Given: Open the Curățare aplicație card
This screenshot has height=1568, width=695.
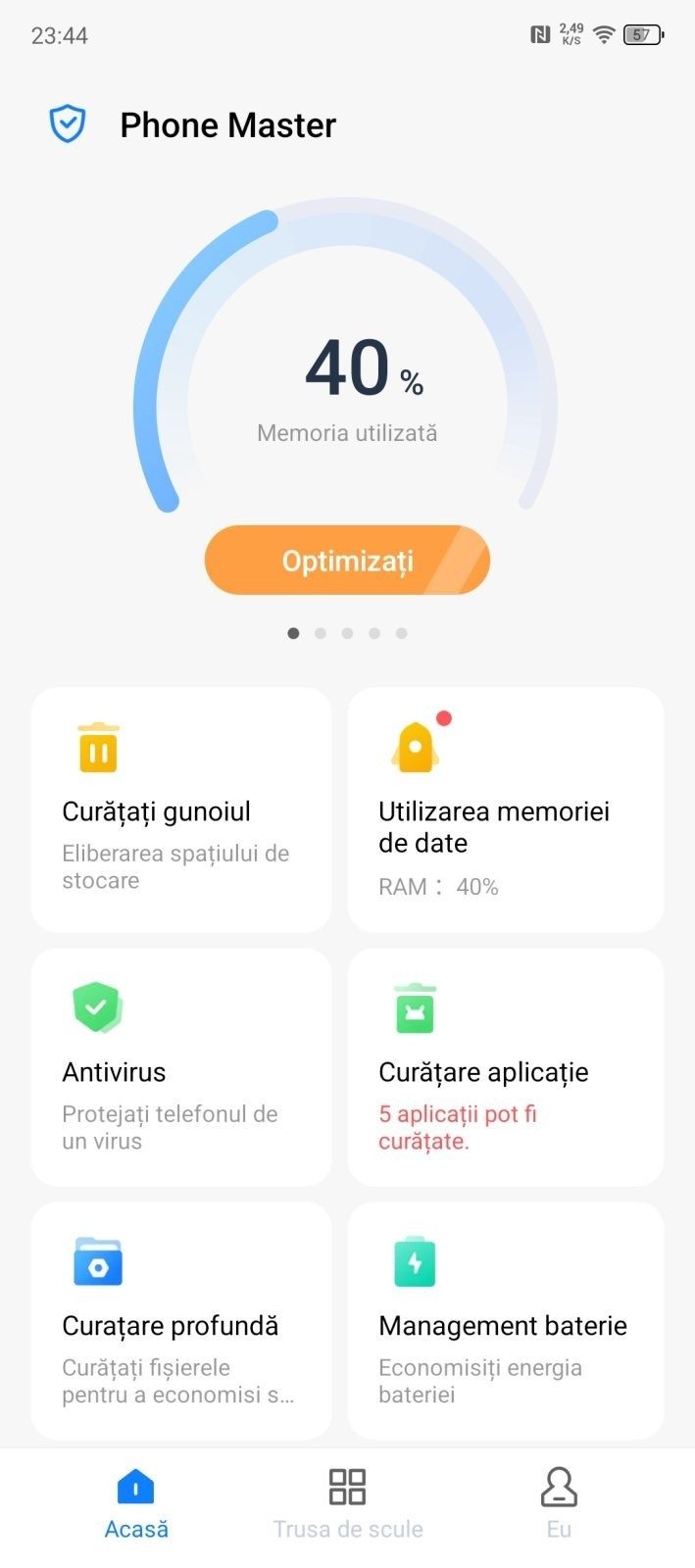Looking at the screenshot, I should tap(505, 1068).
